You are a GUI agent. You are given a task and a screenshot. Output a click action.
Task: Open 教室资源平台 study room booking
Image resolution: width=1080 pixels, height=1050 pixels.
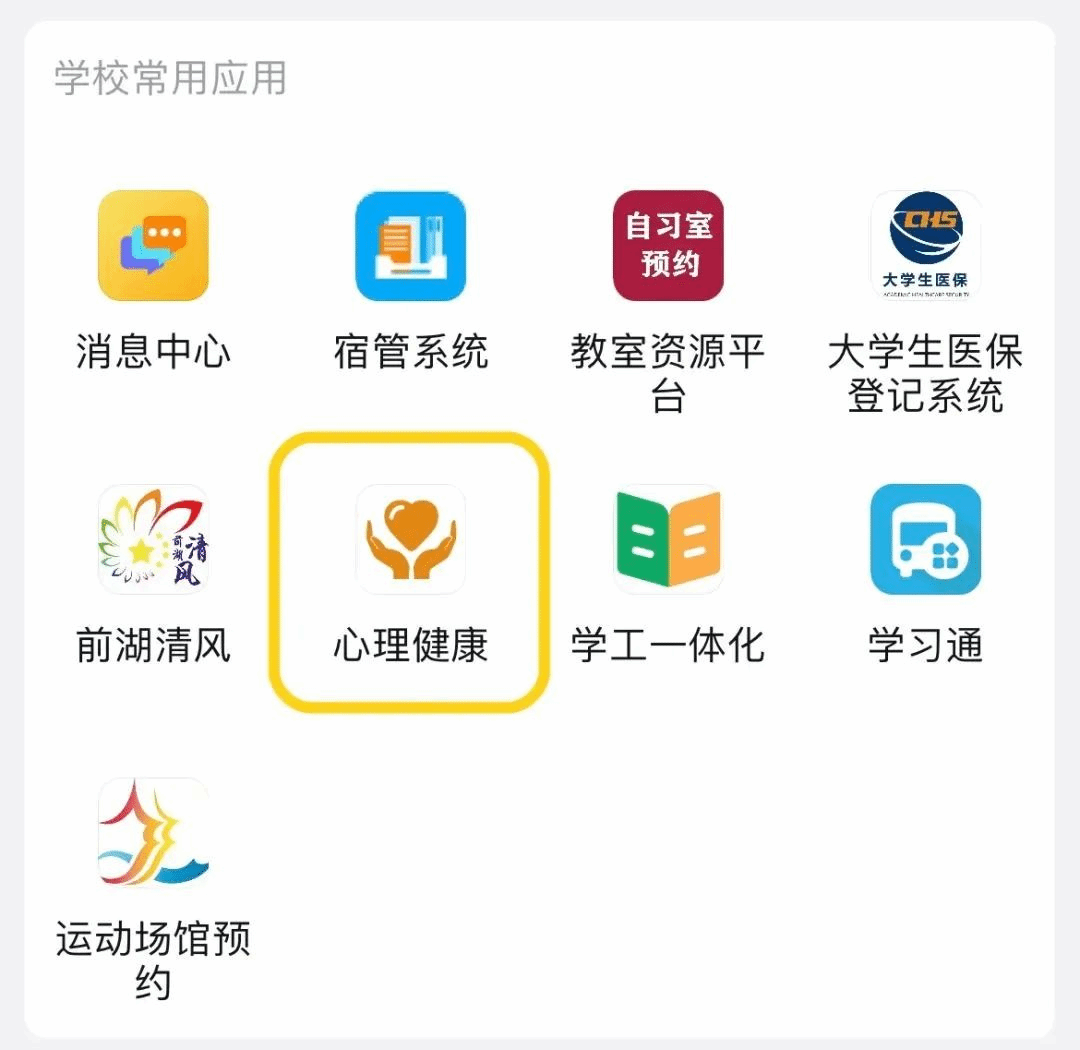pyautogui.click(x=668, y=246)
